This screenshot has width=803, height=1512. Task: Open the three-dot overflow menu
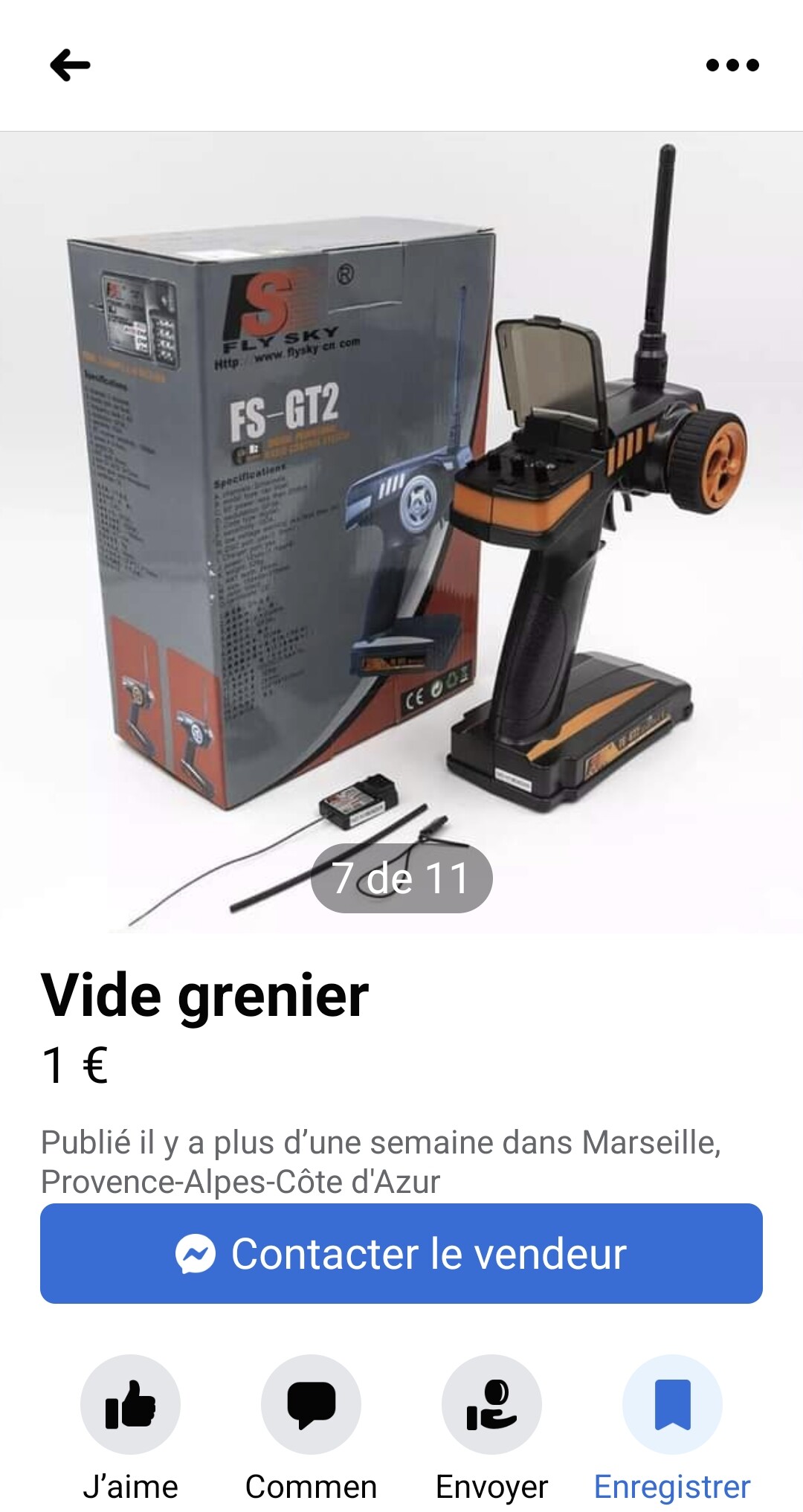point(732,65)
